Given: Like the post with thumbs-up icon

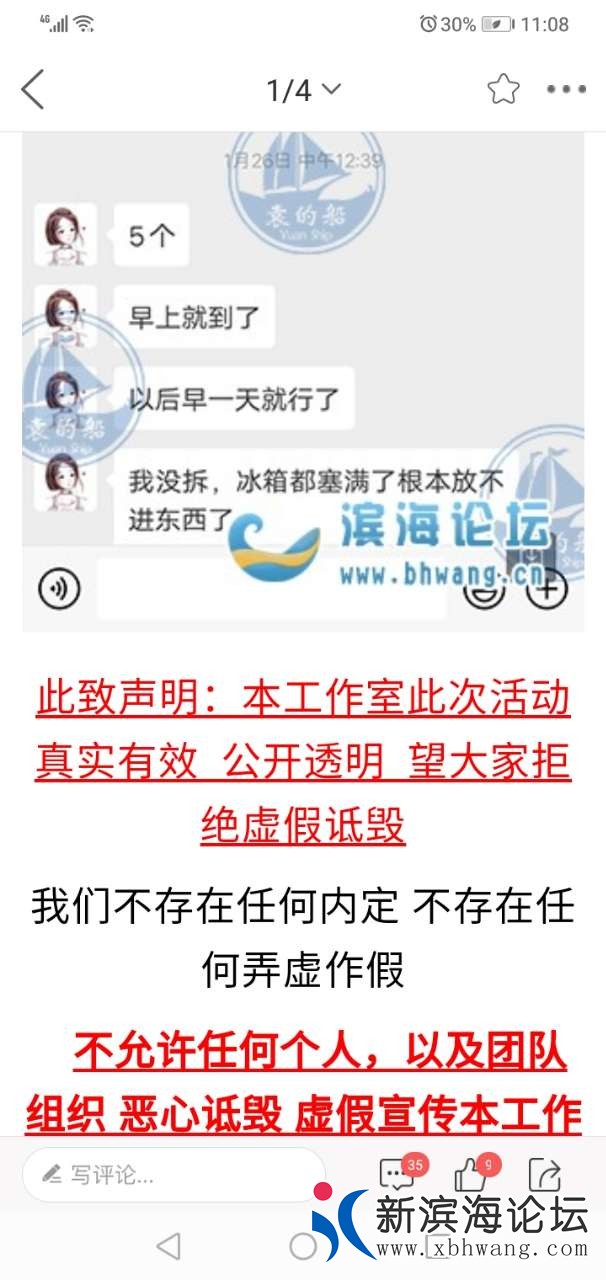Looking at the screenshot, I should point(472,1174).
